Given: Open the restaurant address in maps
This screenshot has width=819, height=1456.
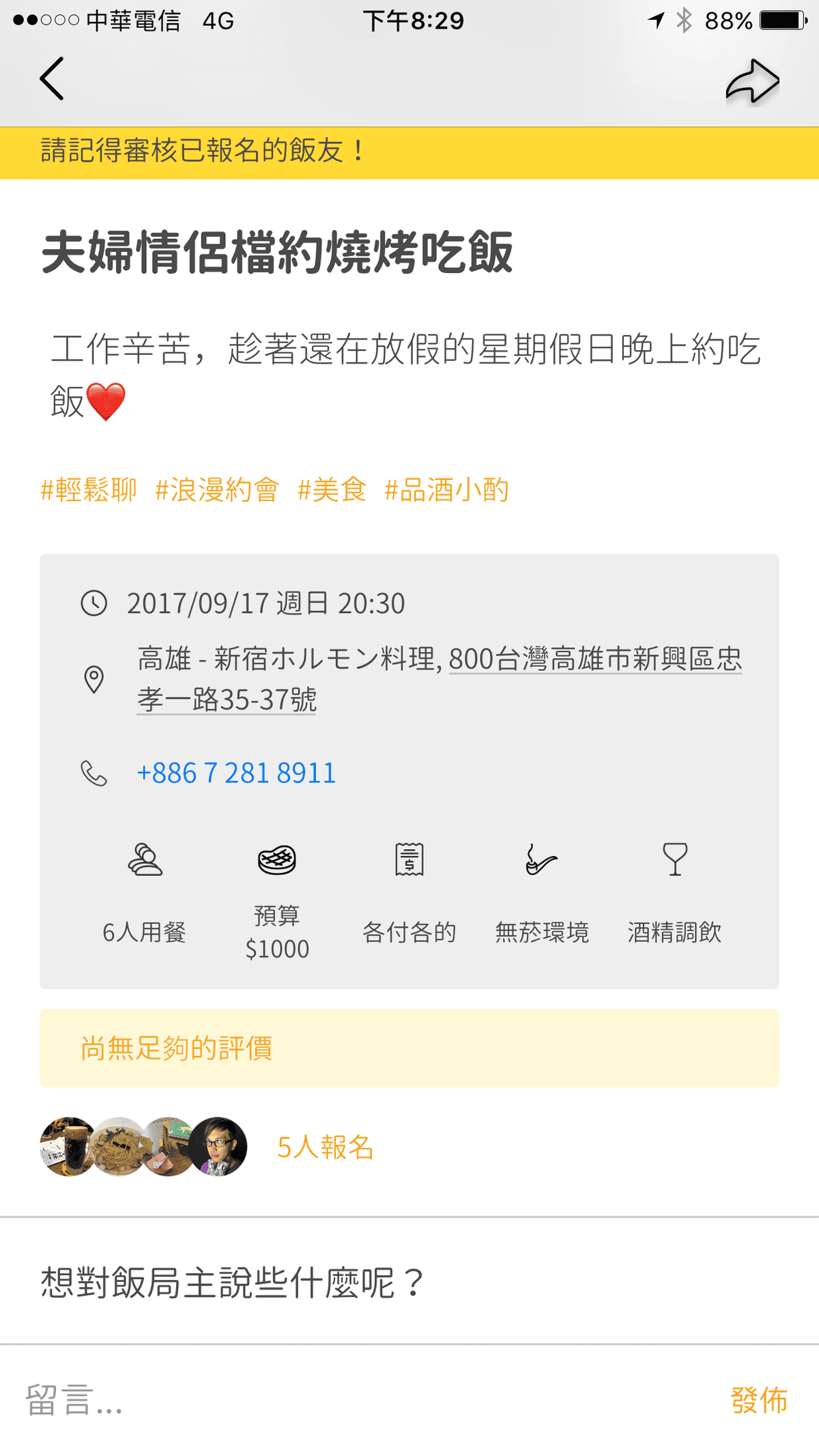Looking at the screenshot, I should click(x=440, y=679).
